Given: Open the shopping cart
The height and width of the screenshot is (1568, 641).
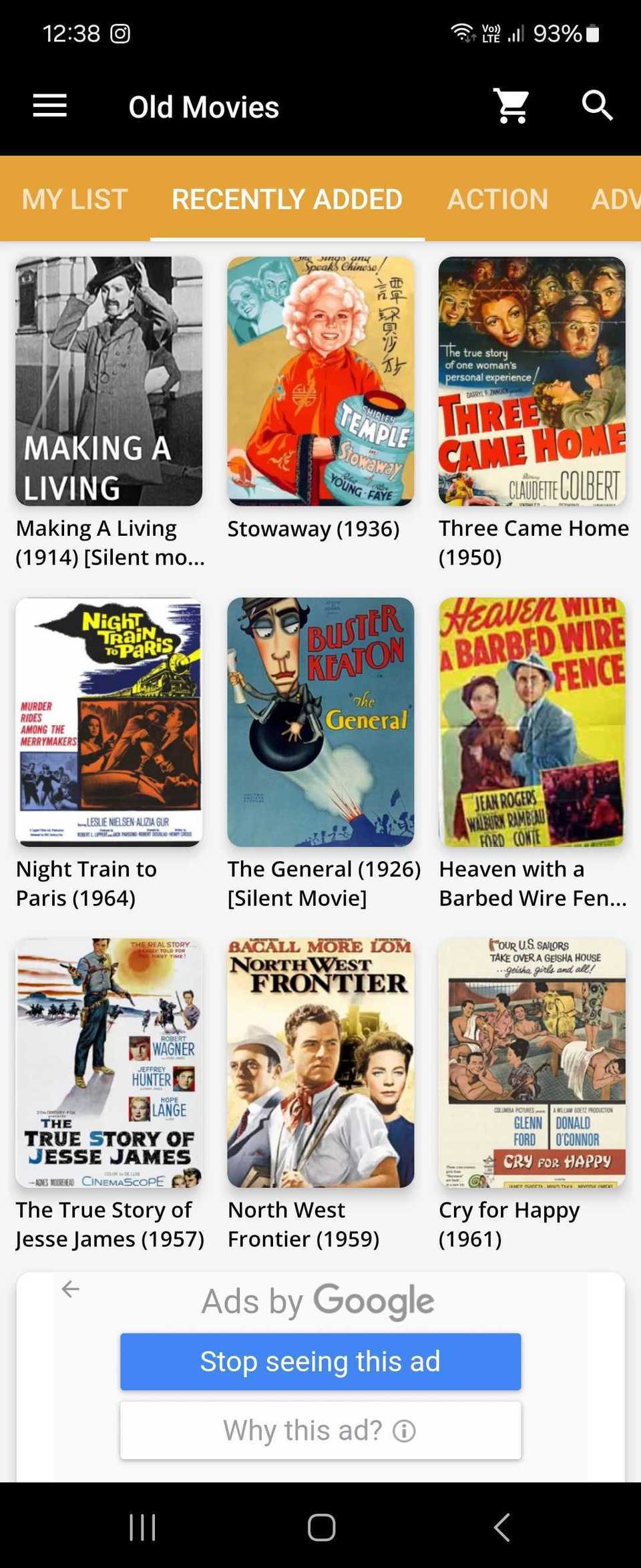Looking at the screenshot, I should [x=511, y=106].
